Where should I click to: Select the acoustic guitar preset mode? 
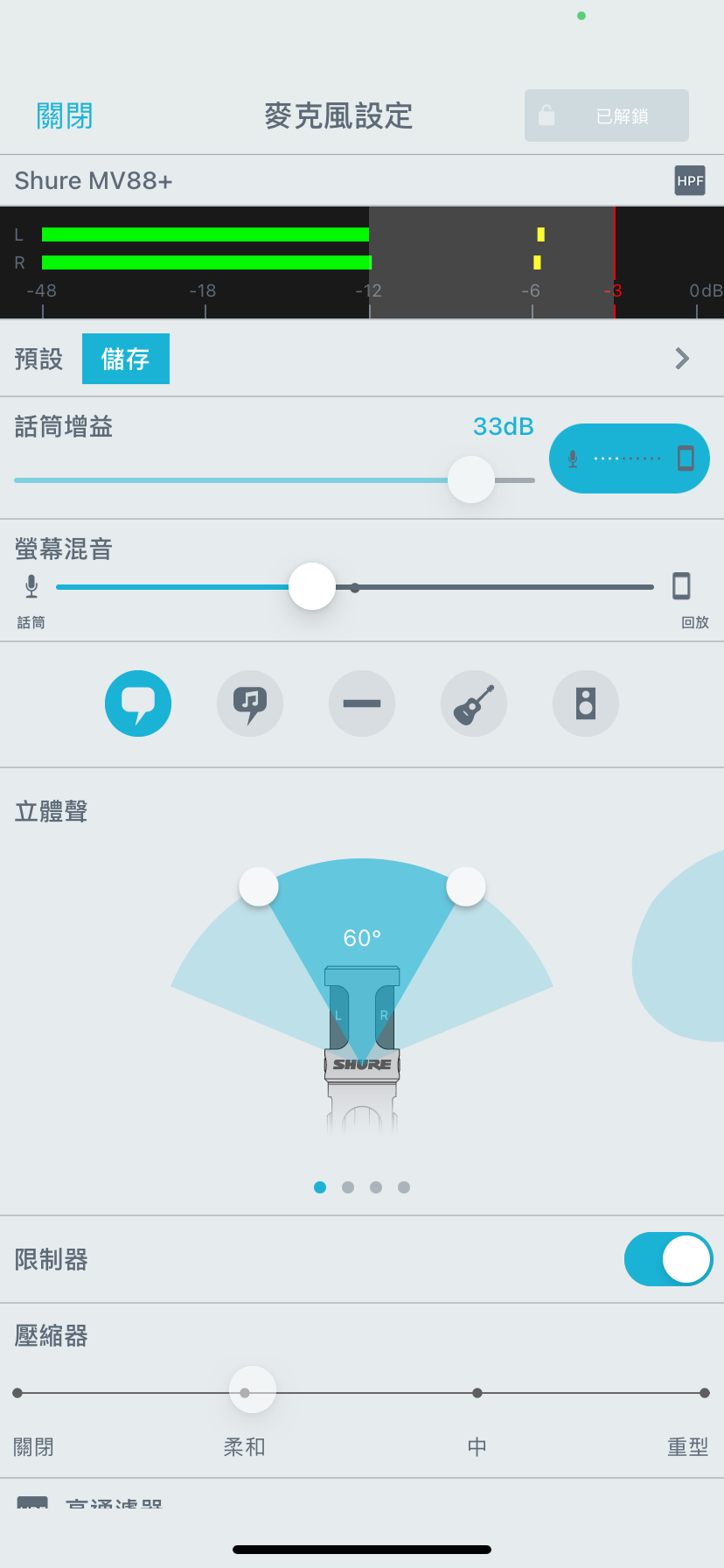(474, 703)
